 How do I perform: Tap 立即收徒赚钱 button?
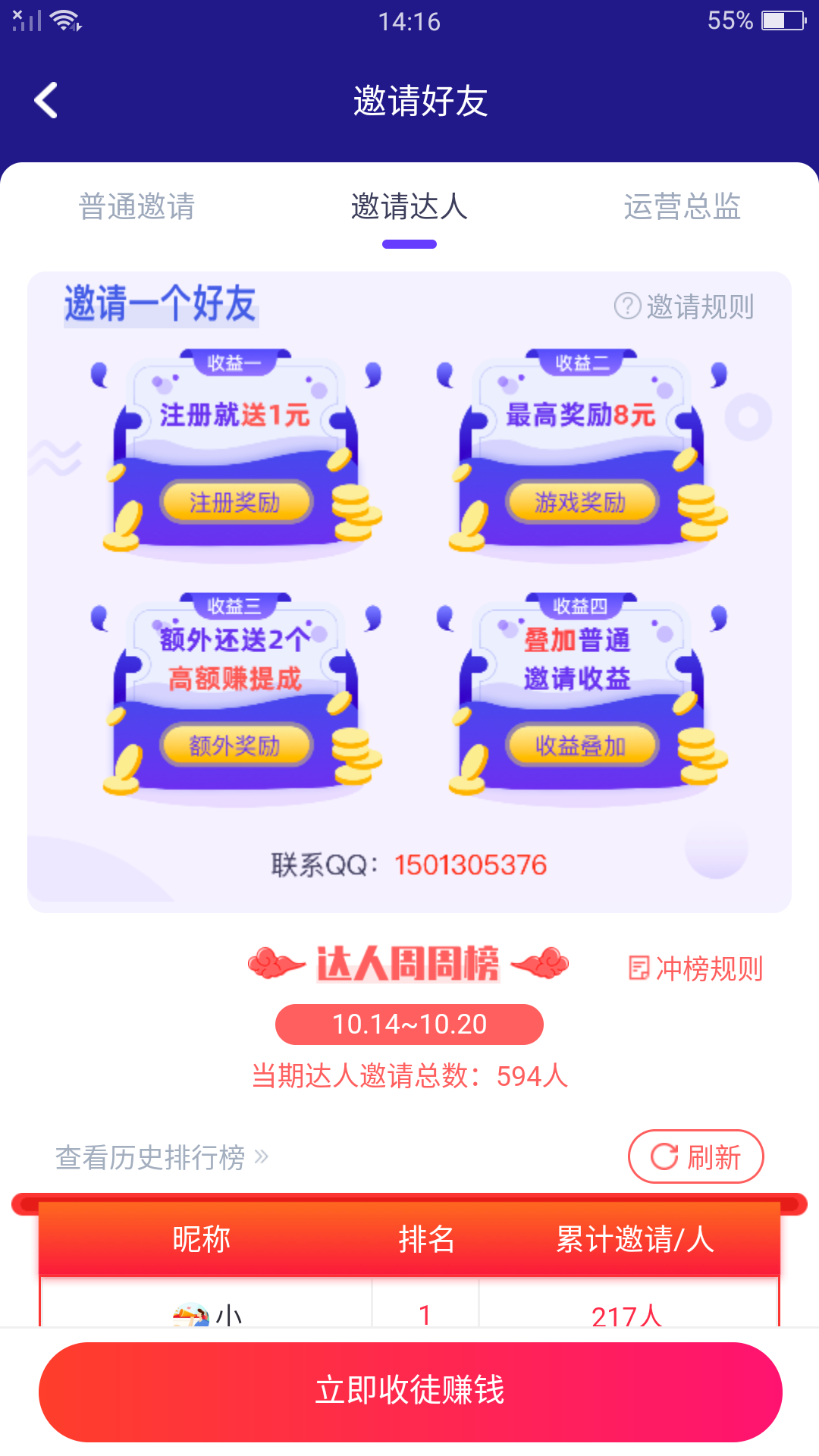pos(410,1392)
